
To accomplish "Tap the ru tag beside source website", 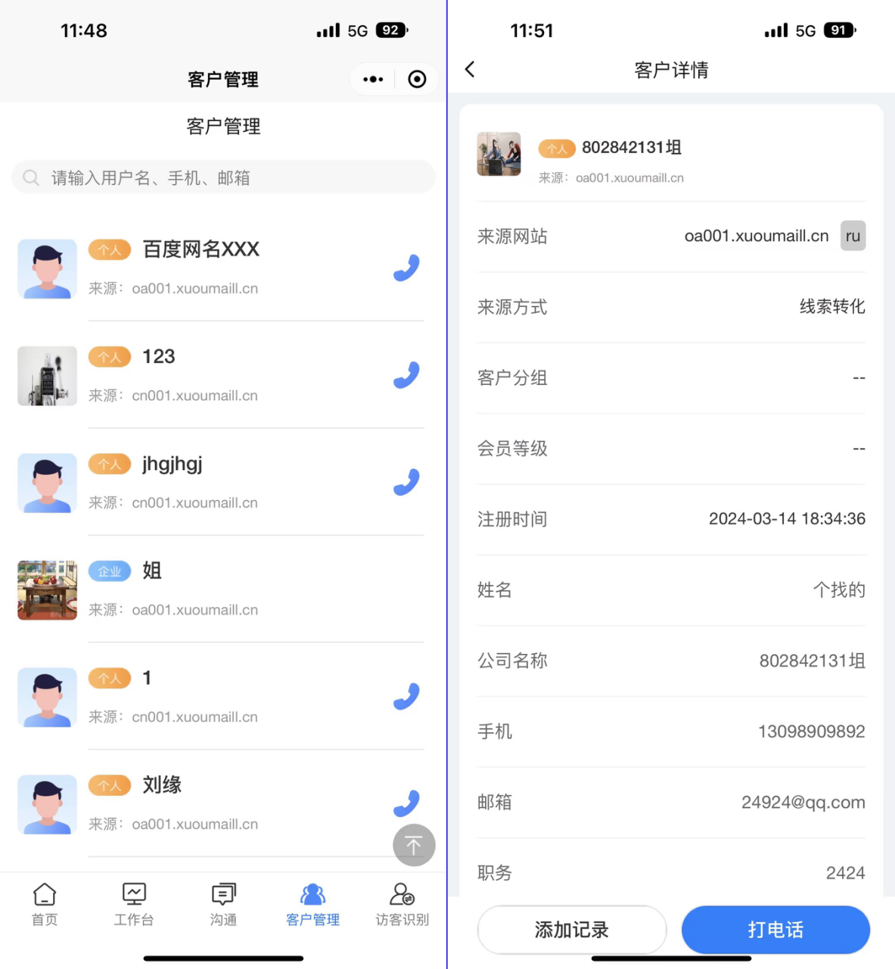I will click(x=853, y=236).
